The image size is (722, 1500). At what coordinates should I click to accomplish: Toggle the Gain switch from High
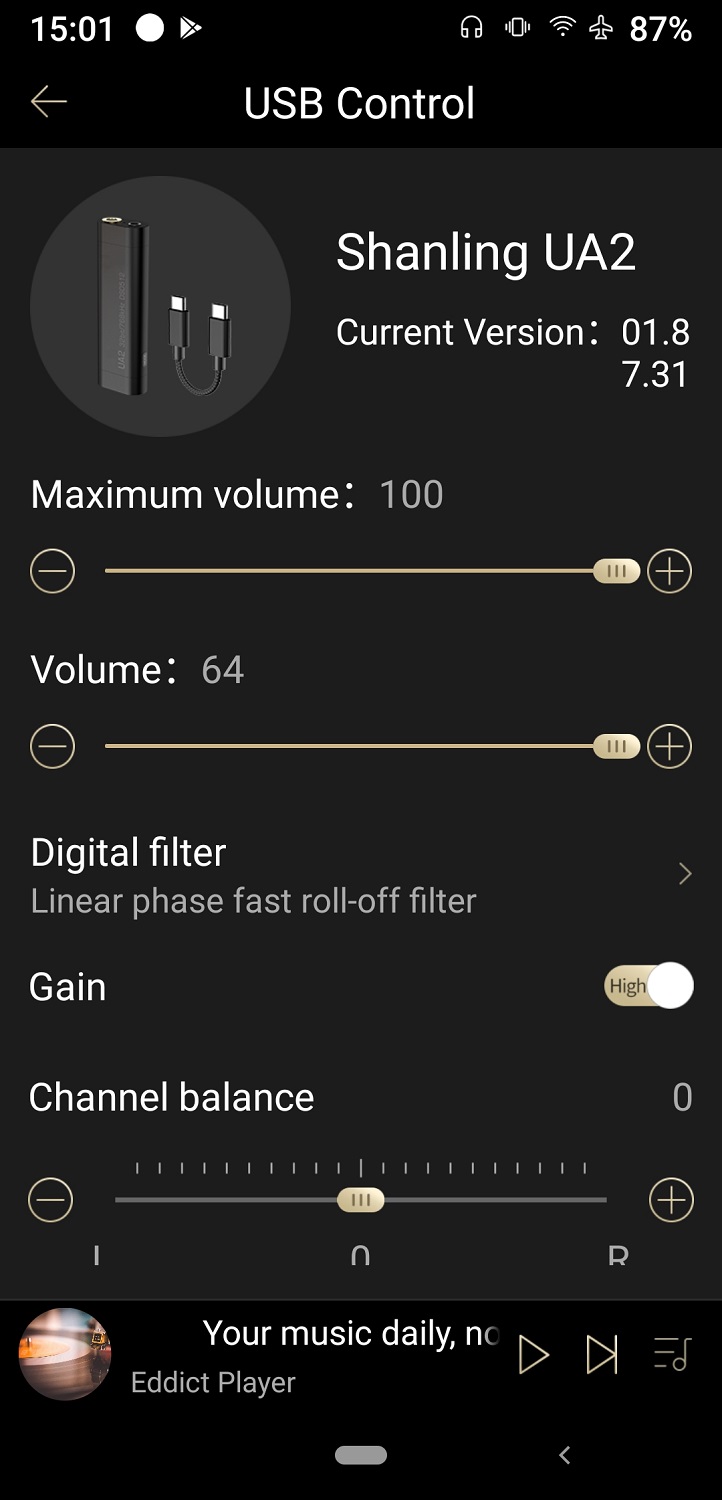(x=648, y=986)
